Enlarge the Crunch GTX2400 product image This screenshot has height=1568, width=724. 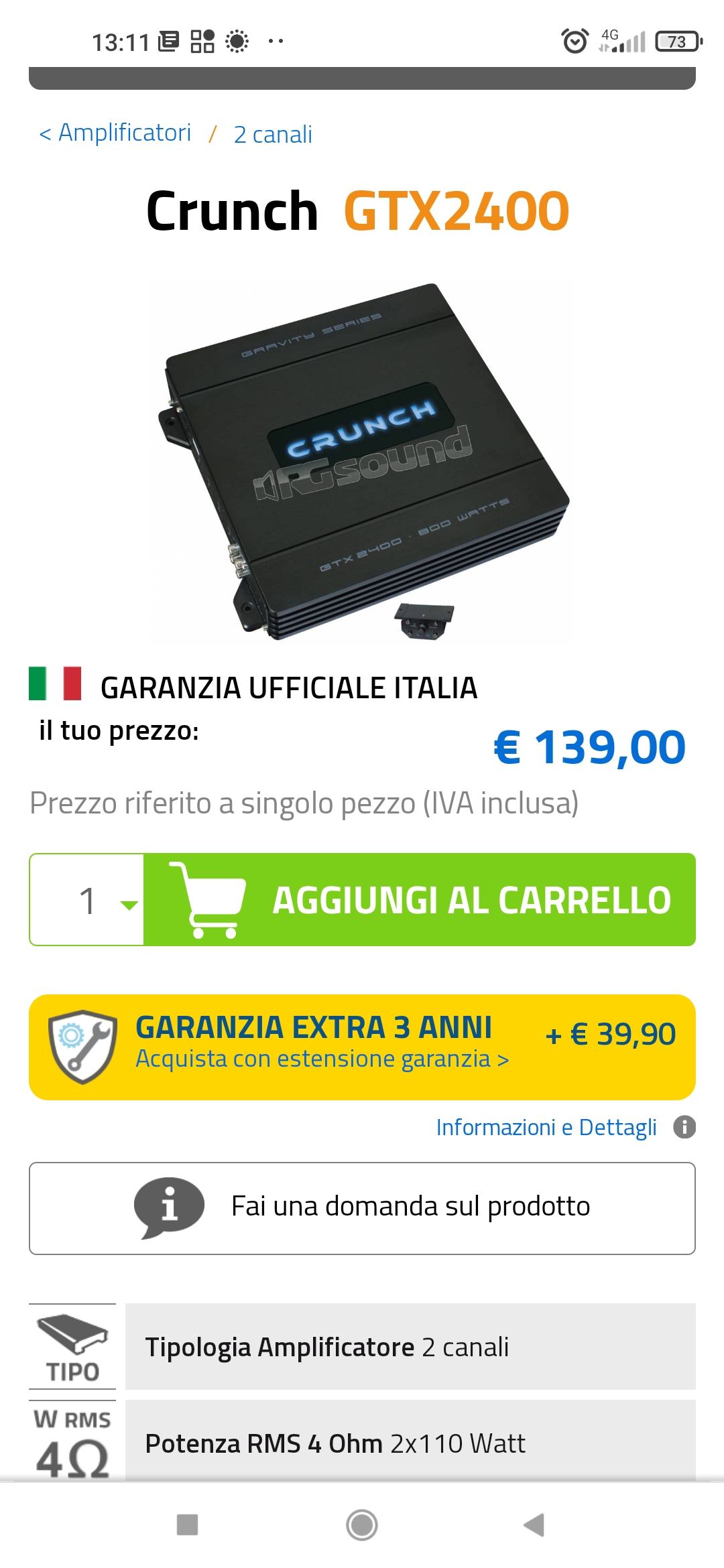click(x=363, y=462)
